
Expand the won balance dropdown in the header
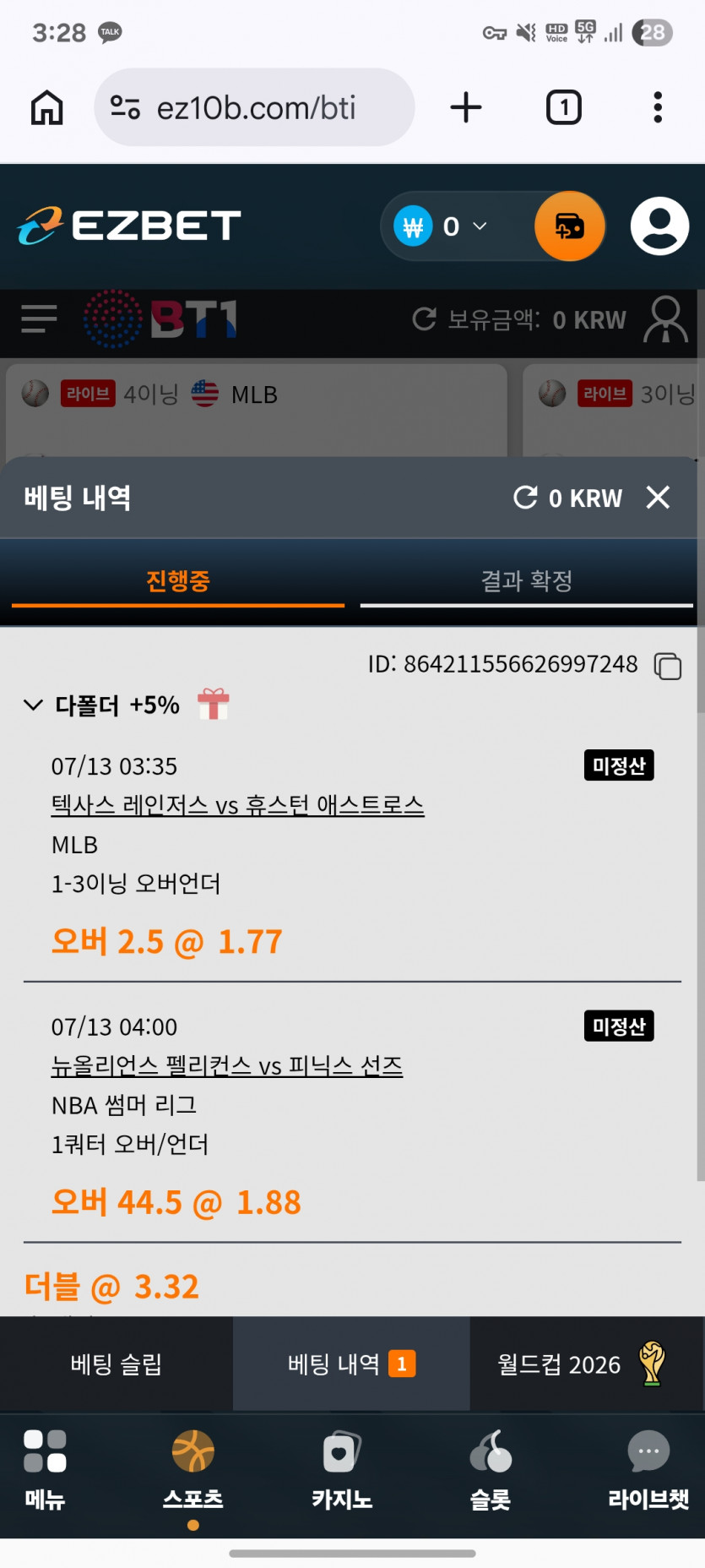click(480, 226)
